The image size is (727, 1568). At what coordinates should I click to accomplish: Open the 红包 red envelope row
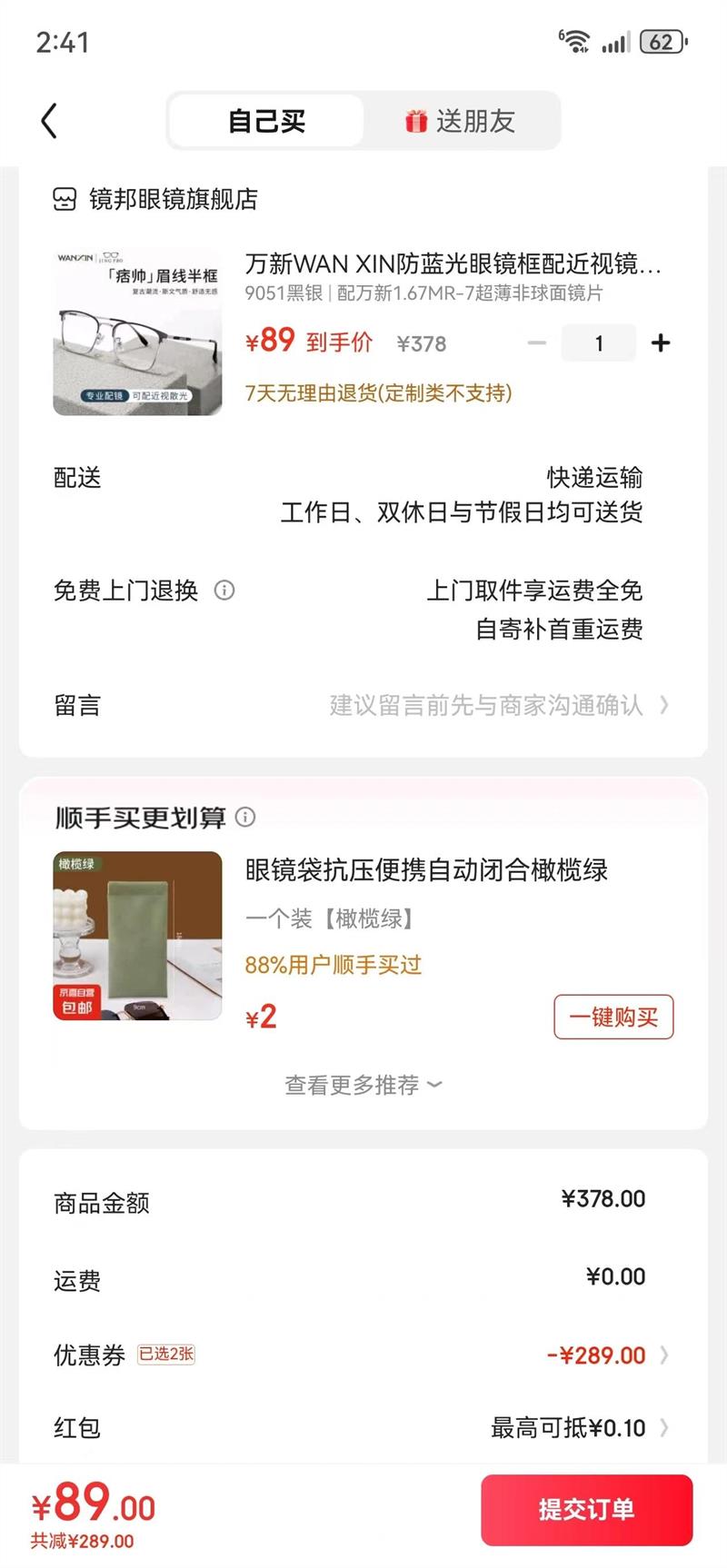tap(363, 1427)
